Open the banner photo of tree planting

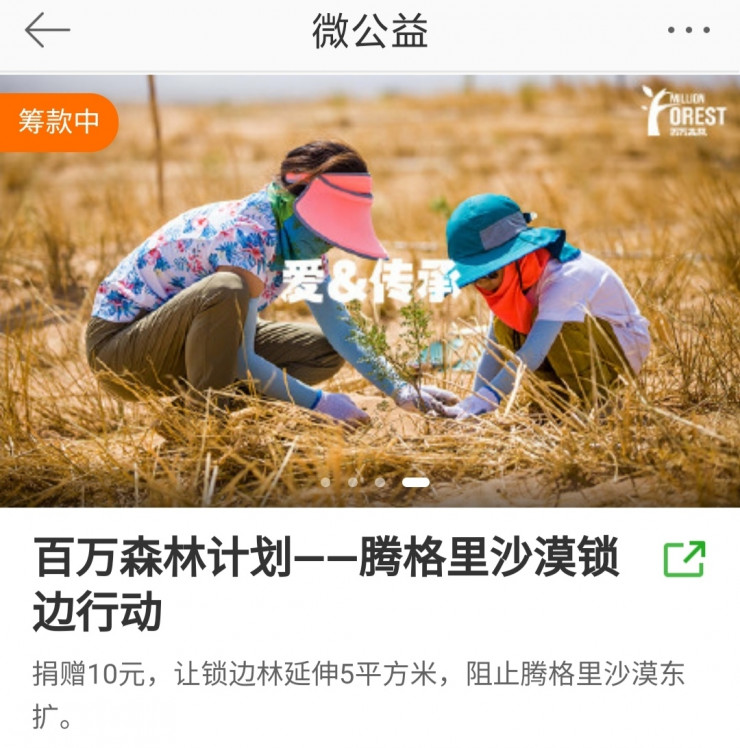[370, 300]
